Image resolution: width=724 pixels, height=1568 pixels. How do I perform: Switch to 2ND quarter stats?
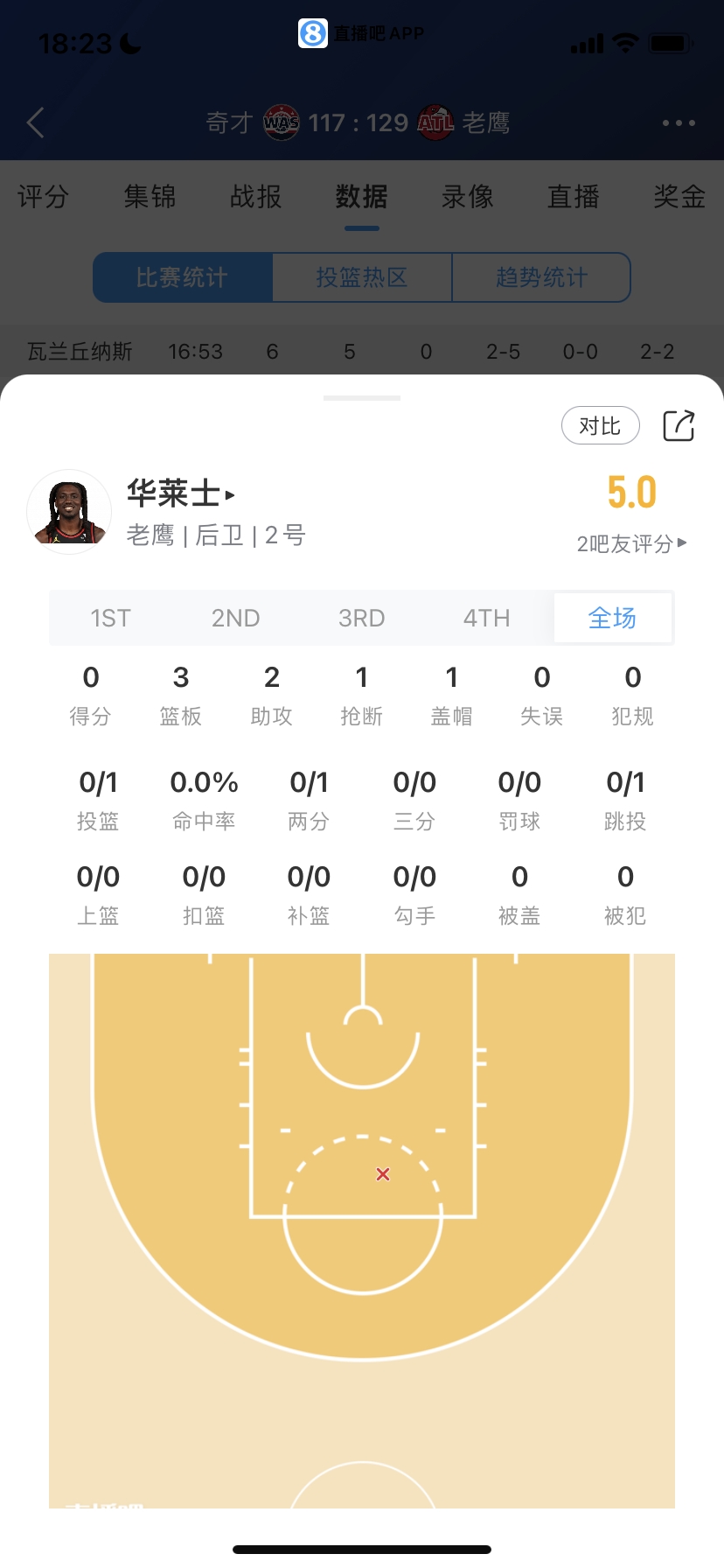[x=235, y=619]
